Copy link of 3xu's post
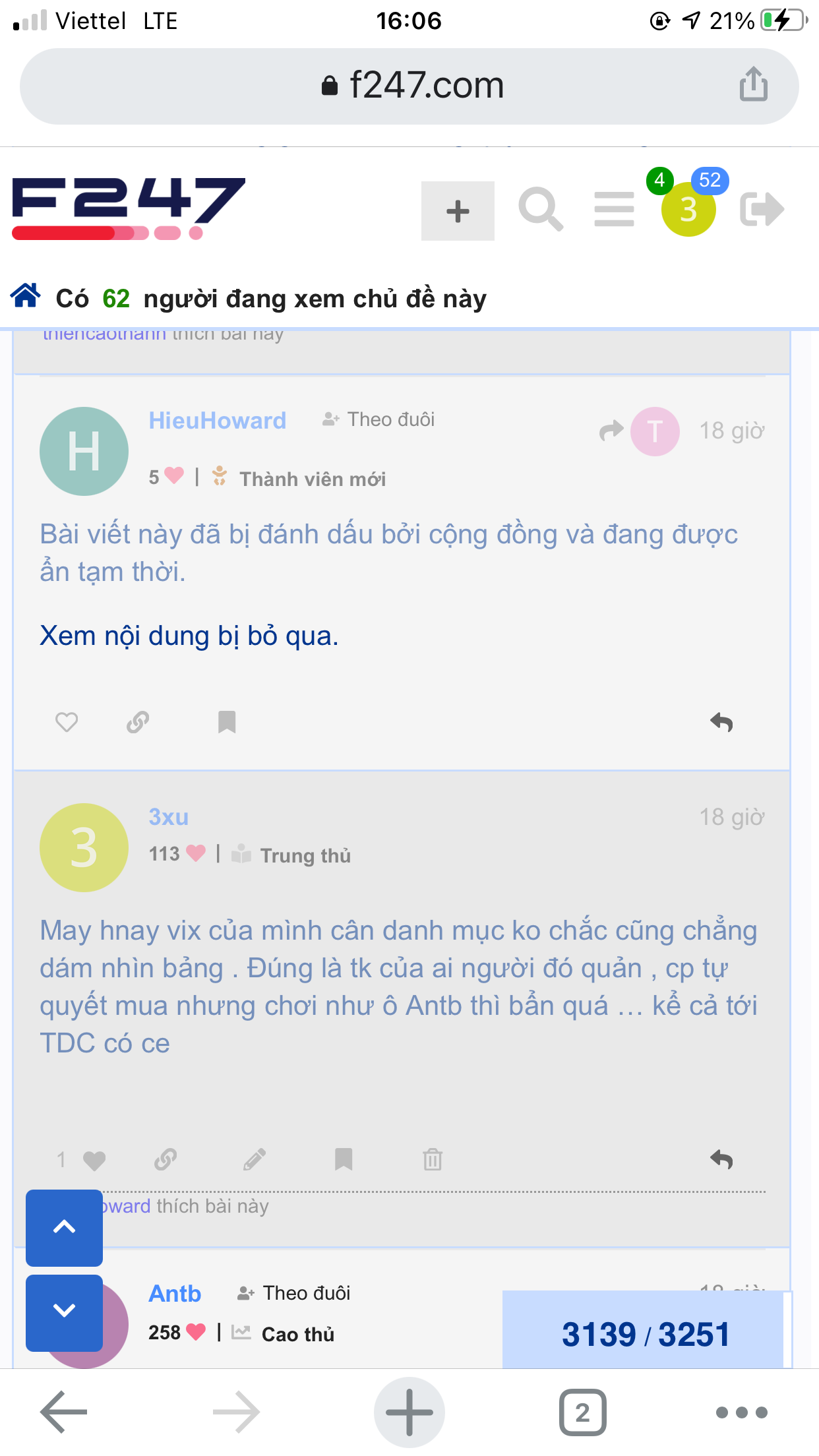The height and width of the screenshot is (1456, 819). [166, 1159]
